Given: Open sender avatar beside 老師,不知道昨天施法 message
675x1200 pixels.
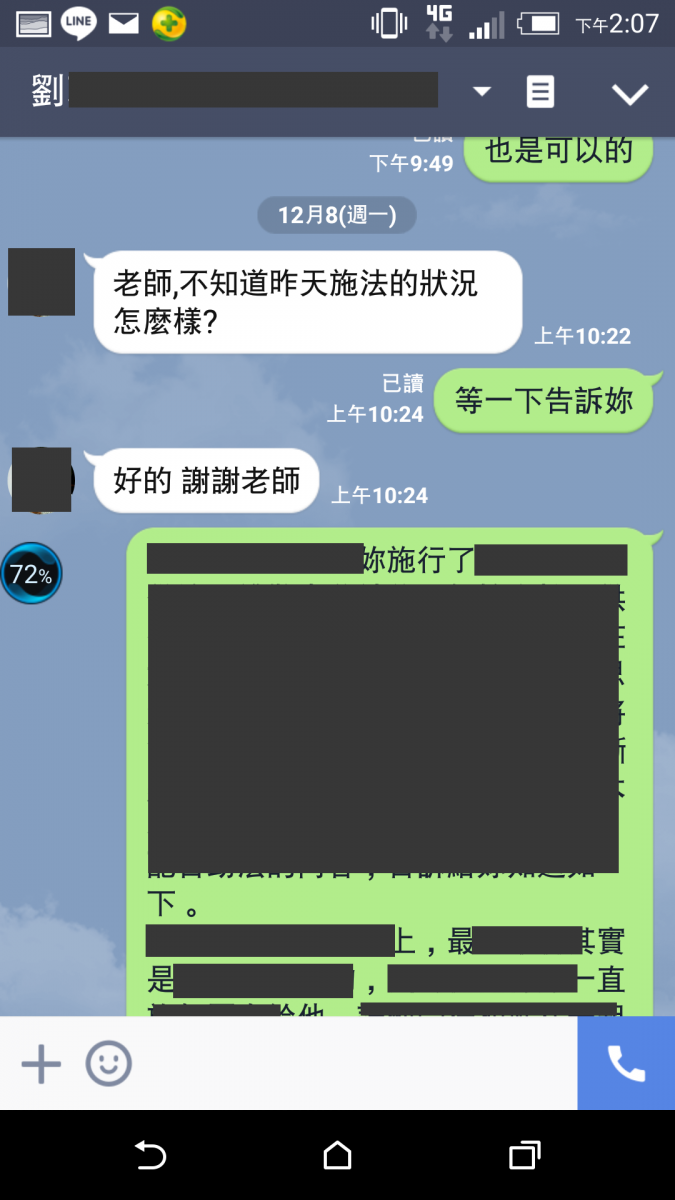Looking at the screenshot, I should click(x=41, y=283).
